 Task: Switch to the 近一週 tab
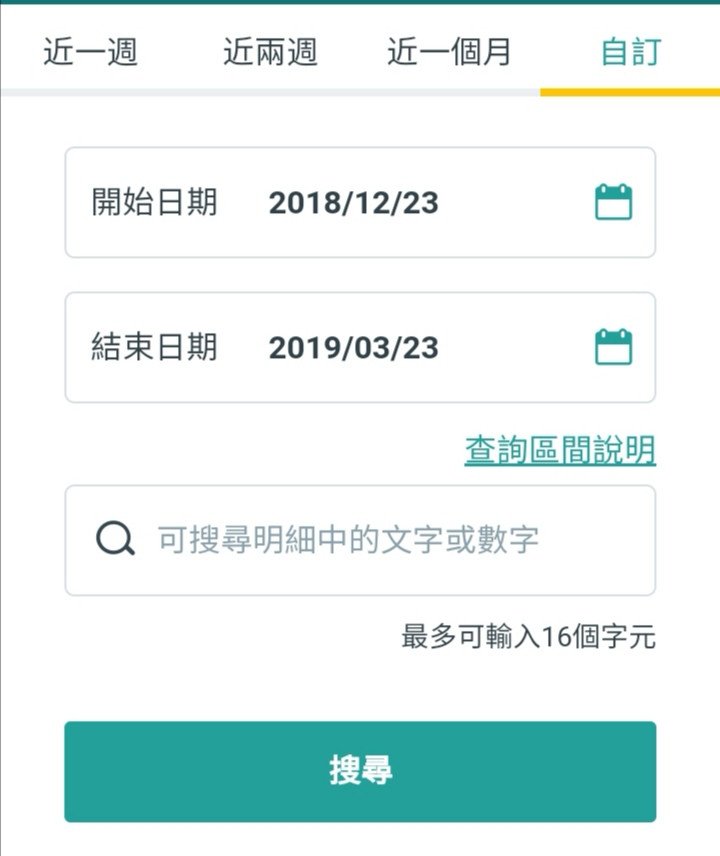[90, 51]
